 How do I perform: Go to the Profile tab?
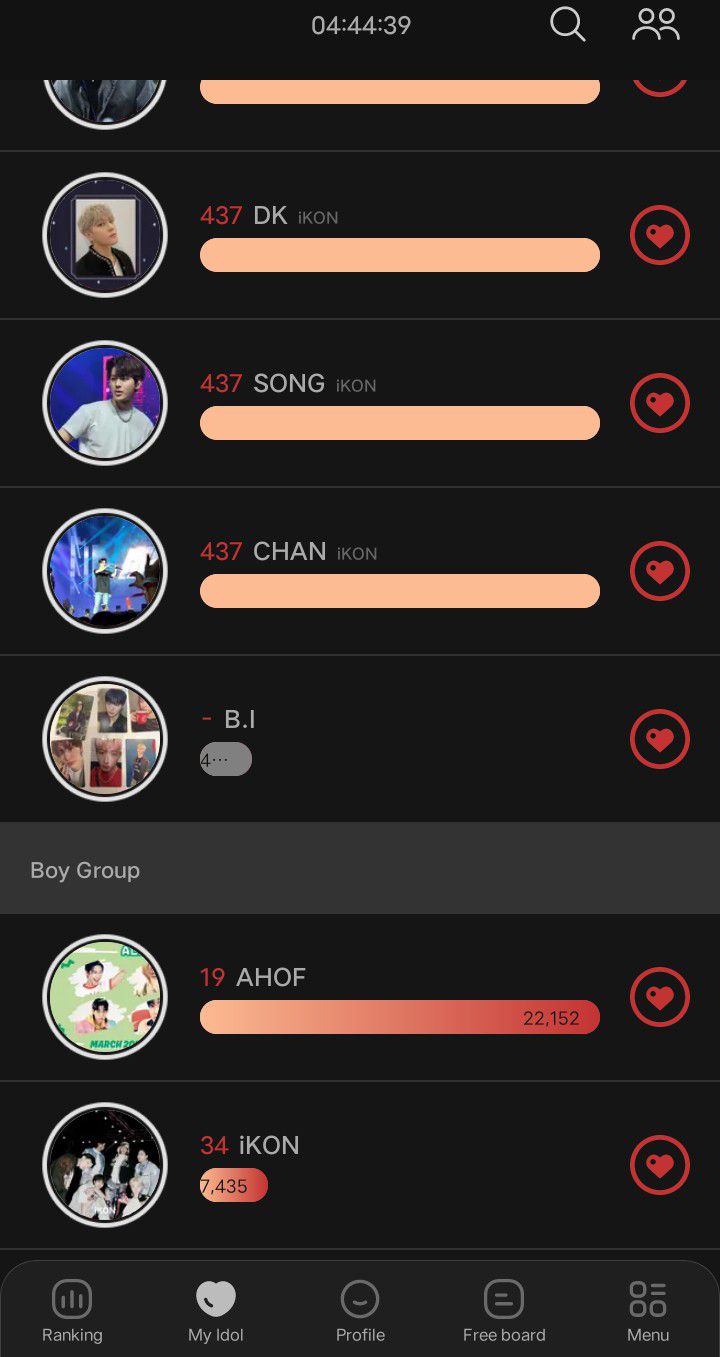tap(360, 1312)
